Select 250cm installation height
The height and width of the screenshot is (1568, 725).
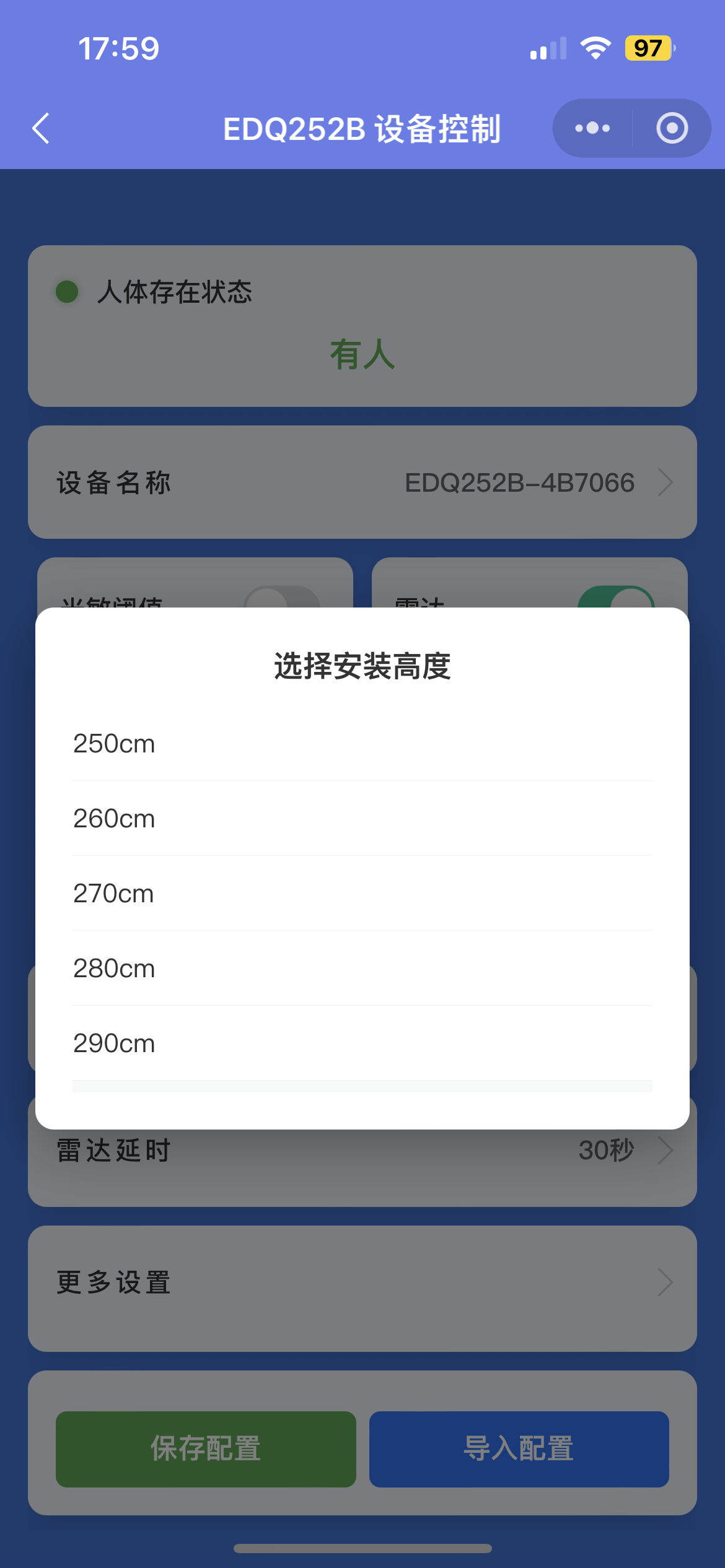pyautogui.click(x=362, y=744)
